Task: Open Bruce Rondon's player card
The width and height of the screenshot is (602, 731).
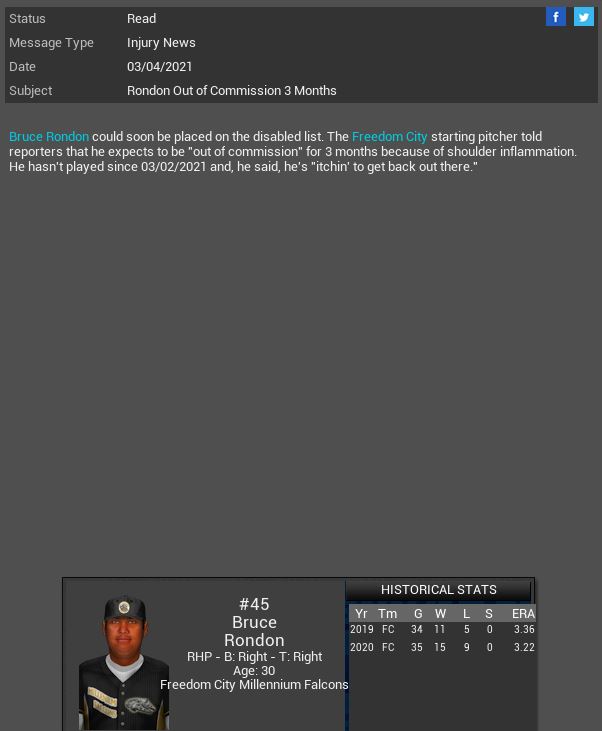Action: 124,661
